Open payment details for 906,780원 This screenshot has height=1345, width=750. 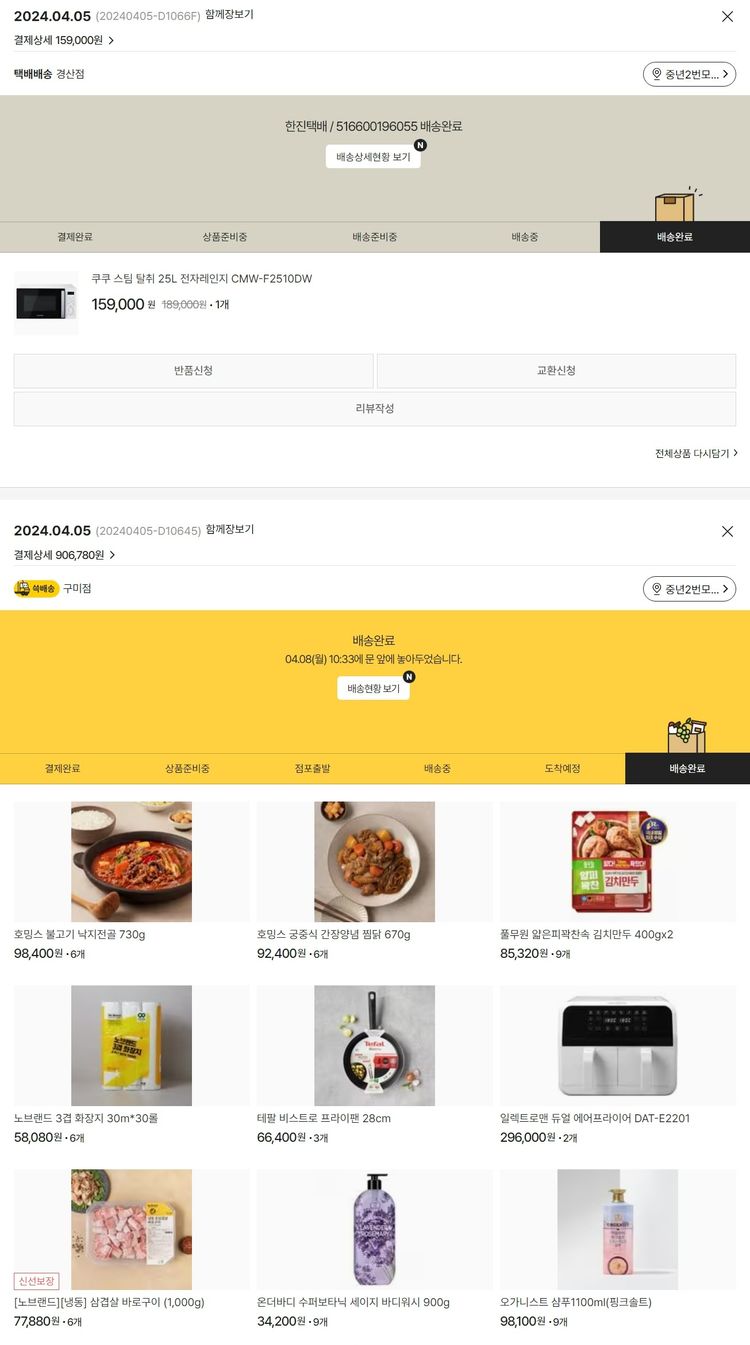(x=64, y=555)
